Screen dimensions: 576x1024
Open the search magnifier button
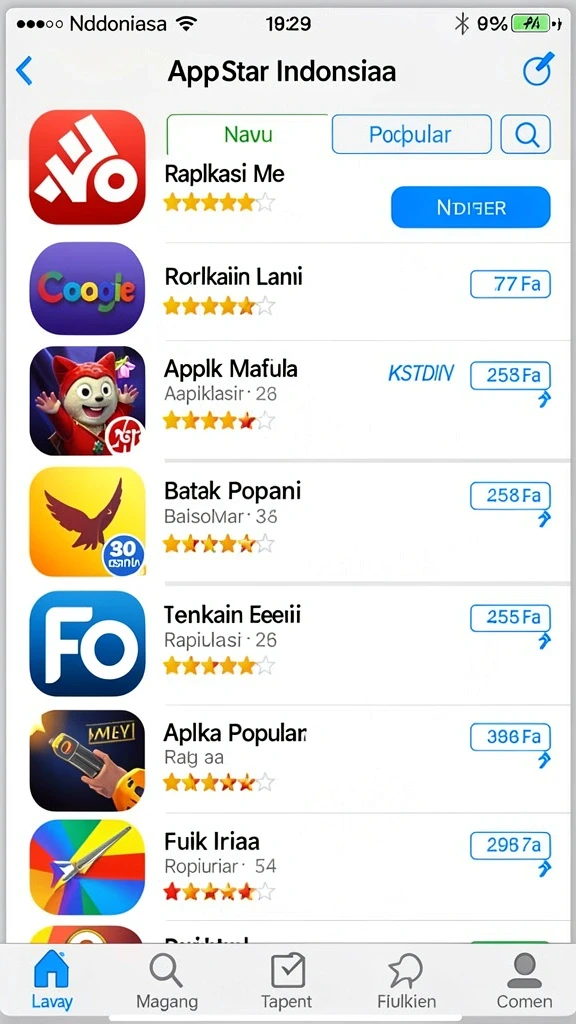click(526, 135)
